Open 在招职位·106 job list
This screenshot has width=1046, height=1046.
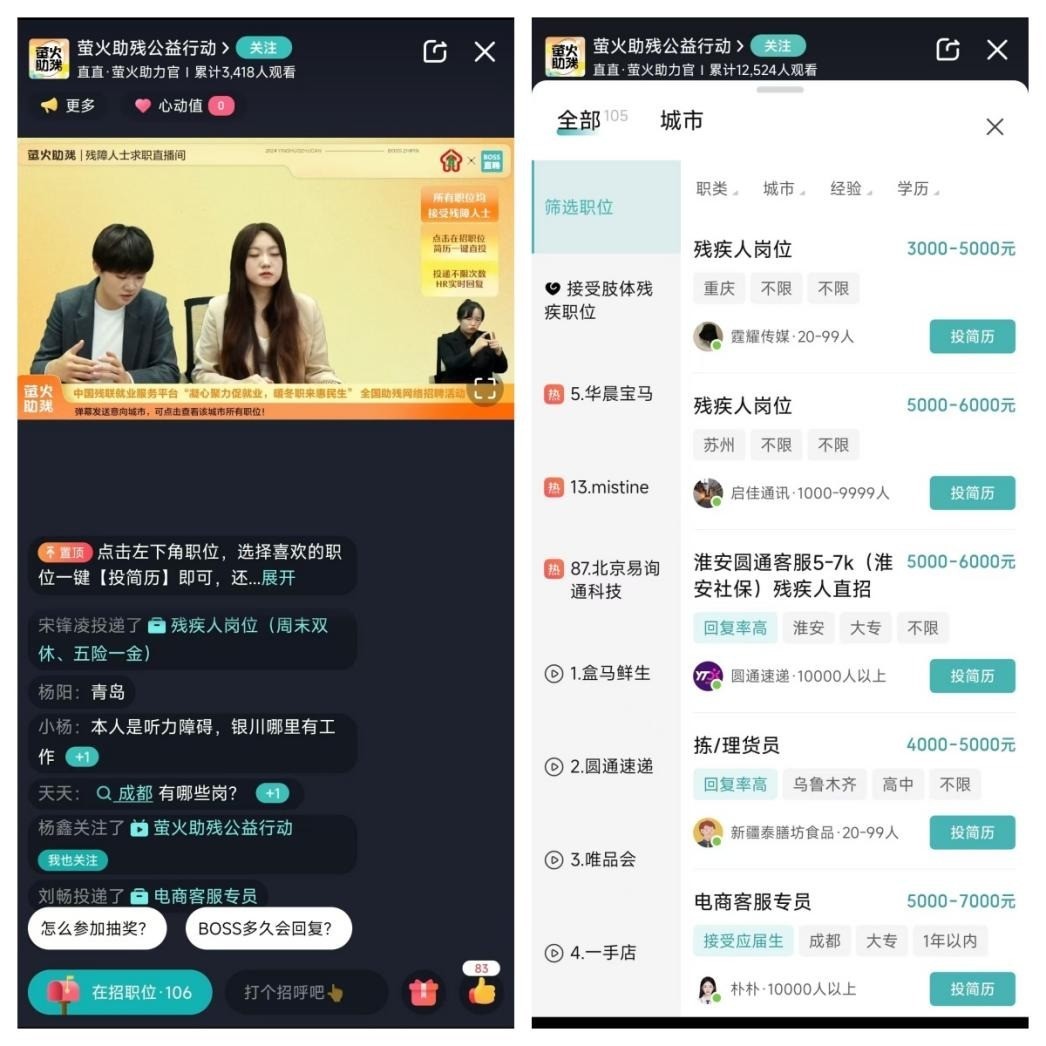pyautogui.click(x=121, y=992)
